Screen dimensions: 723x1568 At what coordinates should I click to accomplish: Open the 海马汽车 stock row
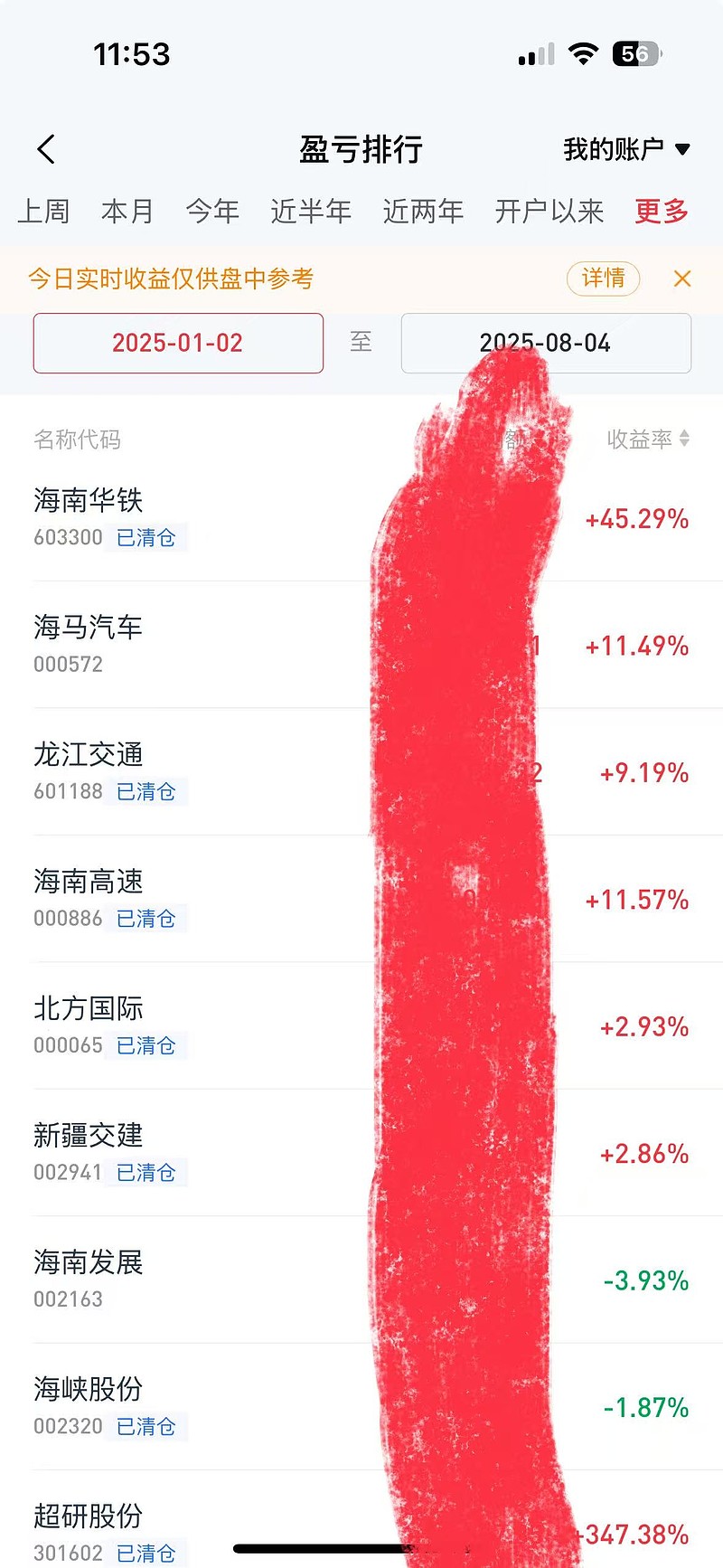(361, 645)
